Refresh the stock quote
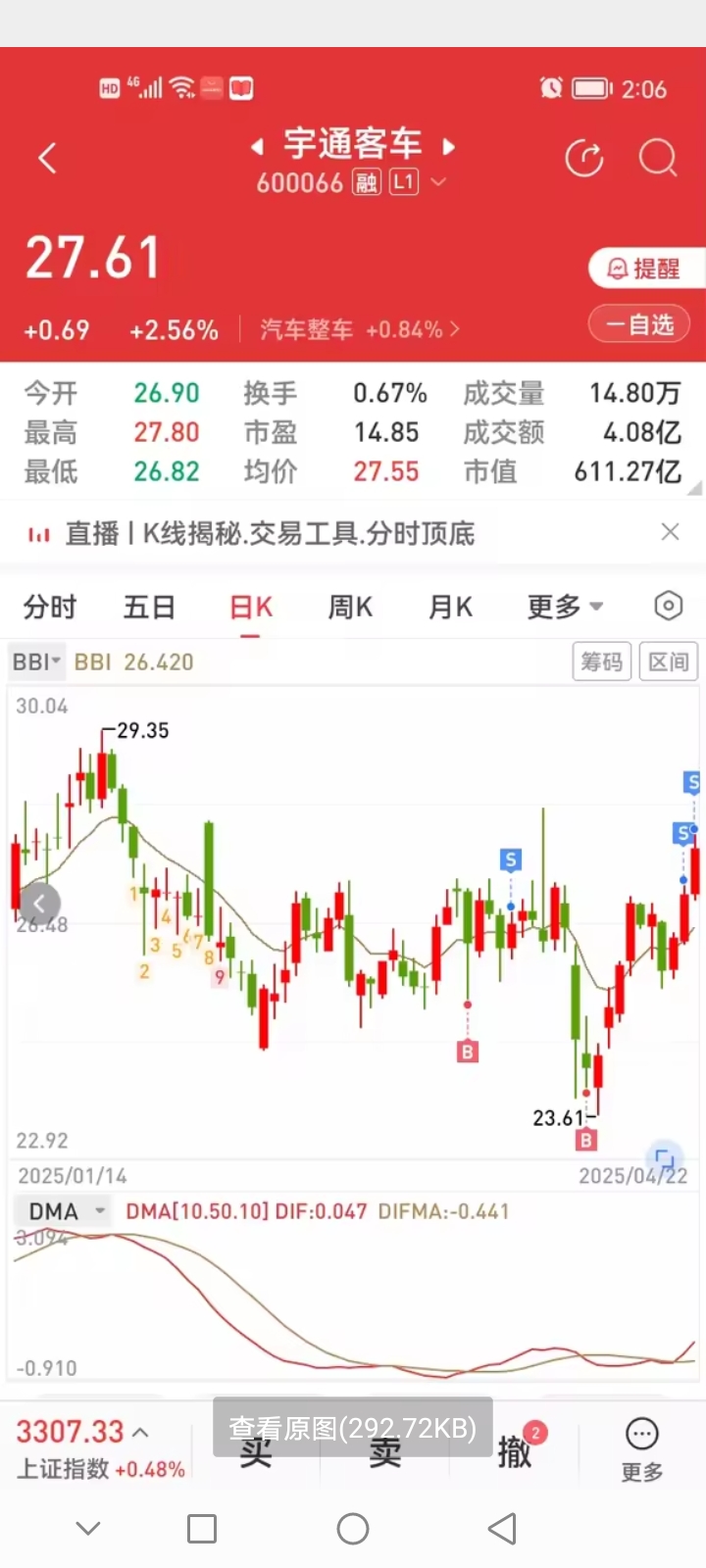 point(584,158)
